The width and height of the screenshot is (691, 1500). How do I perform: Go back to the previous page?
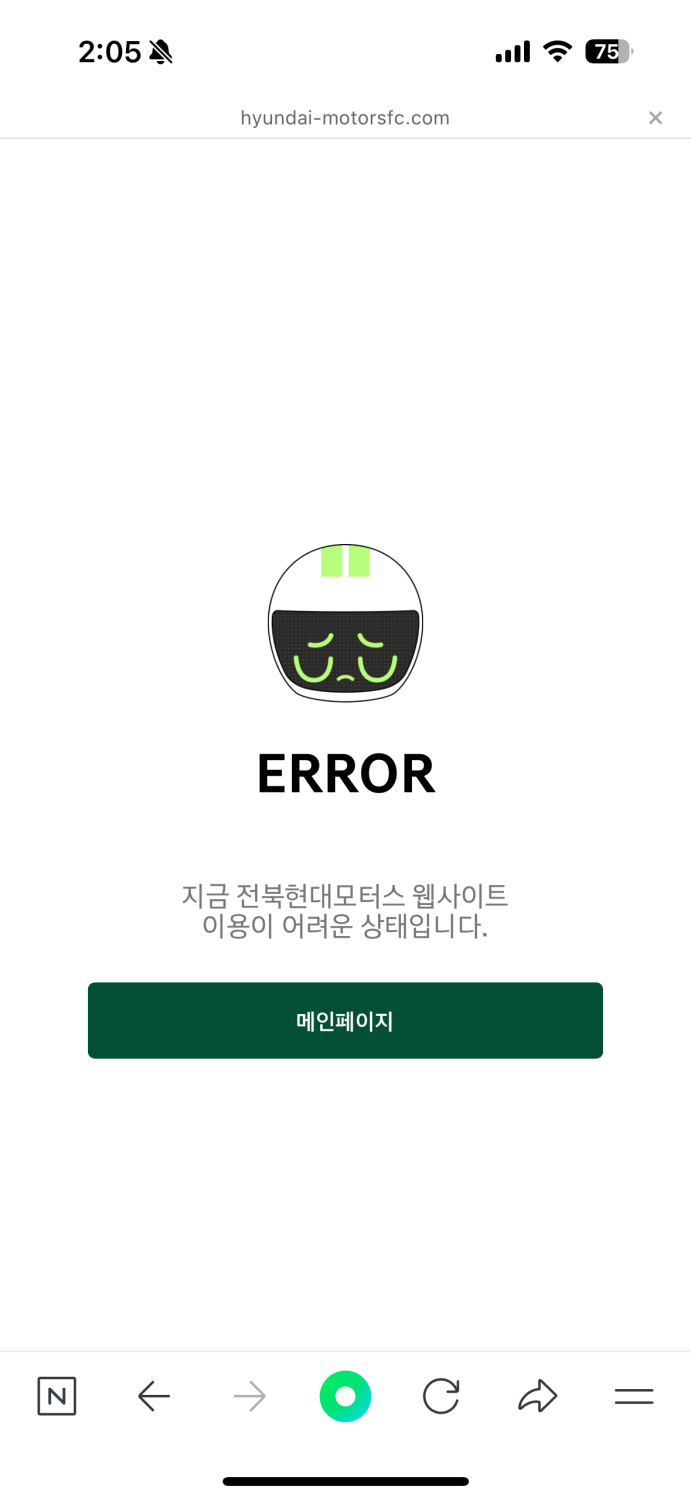point(153,1396)
